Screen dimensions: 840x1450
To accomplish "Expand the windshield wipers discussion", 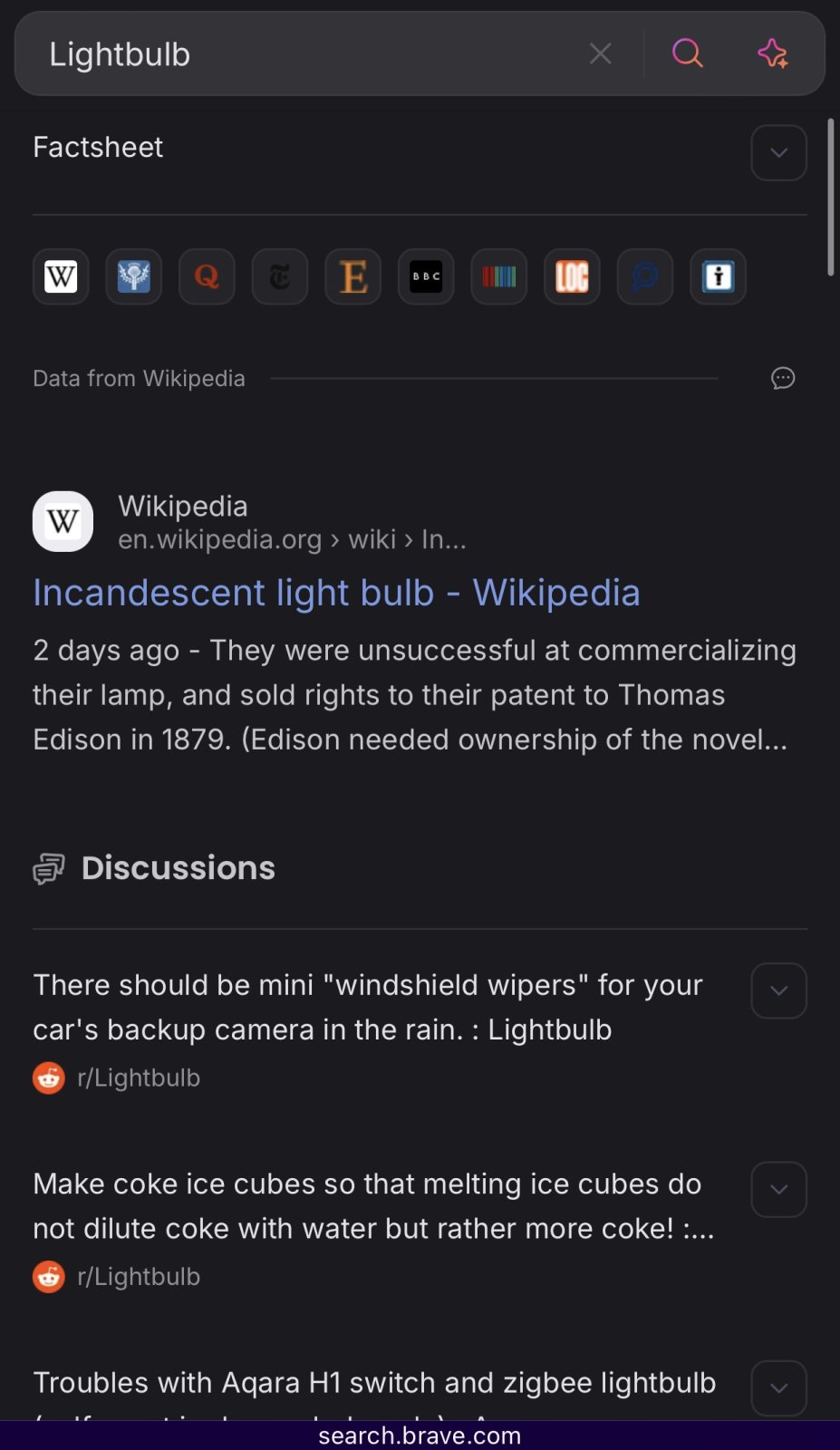I will [778, 991].
